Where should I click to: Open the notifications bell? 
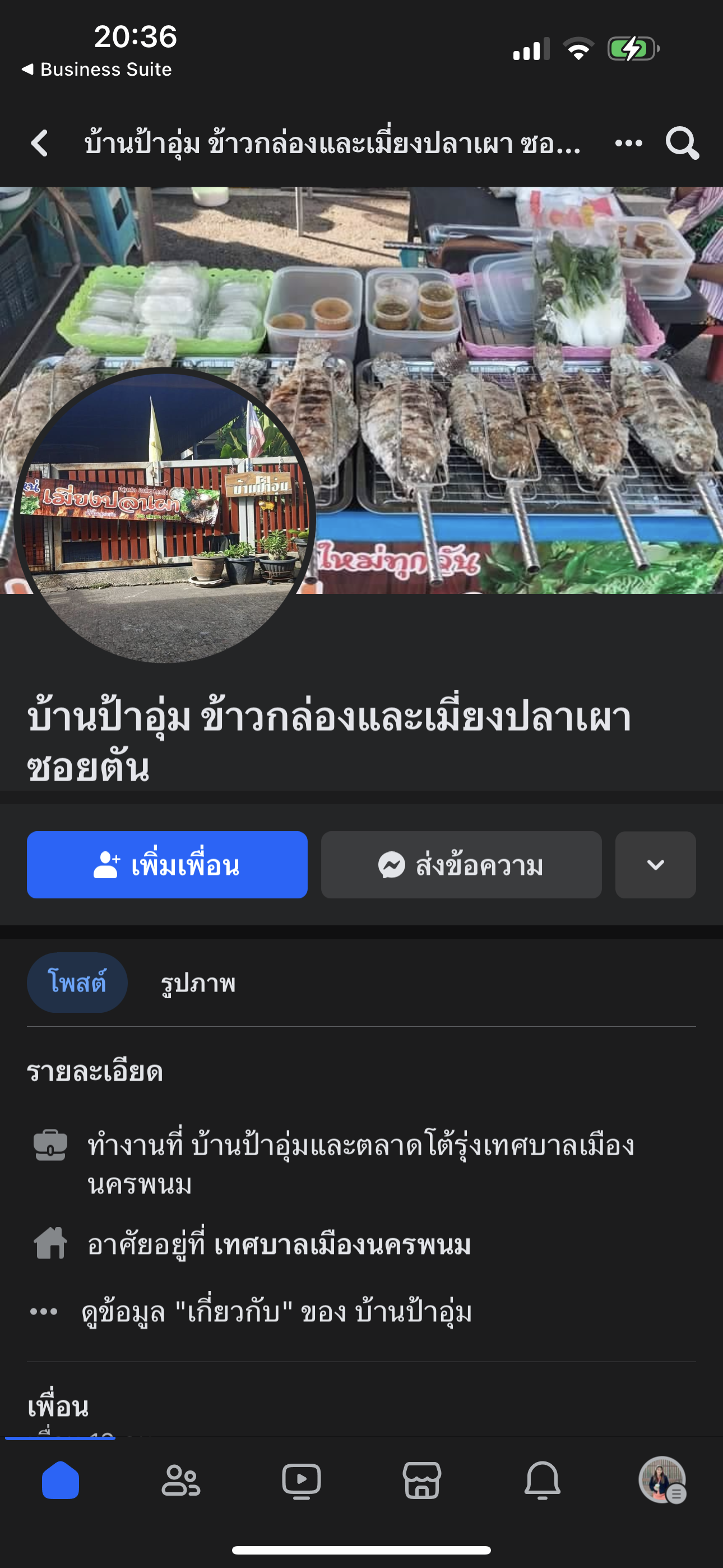click(543, 1481)
